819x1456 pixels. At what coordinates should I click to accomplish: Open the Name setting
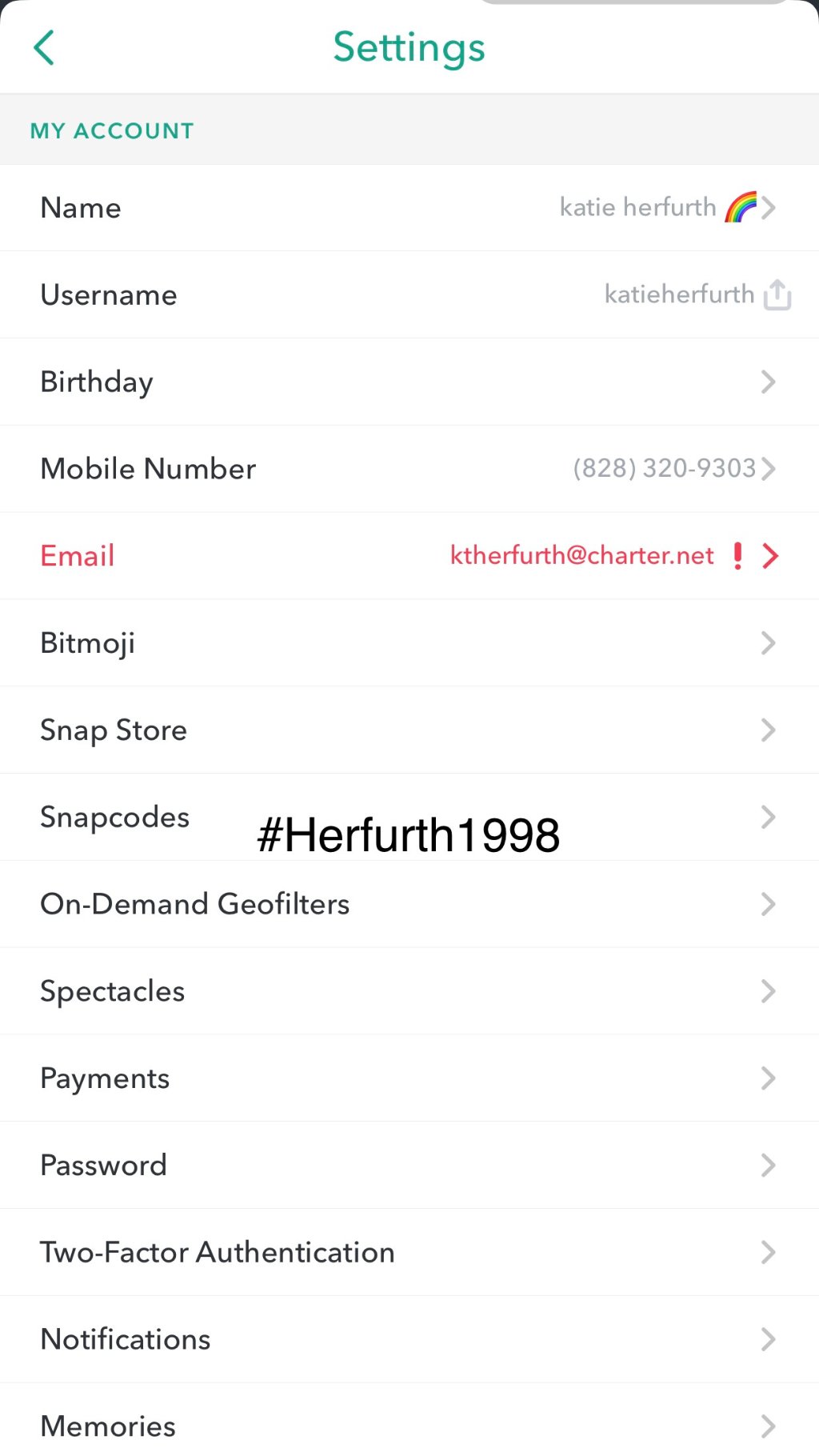click(409, 208)
